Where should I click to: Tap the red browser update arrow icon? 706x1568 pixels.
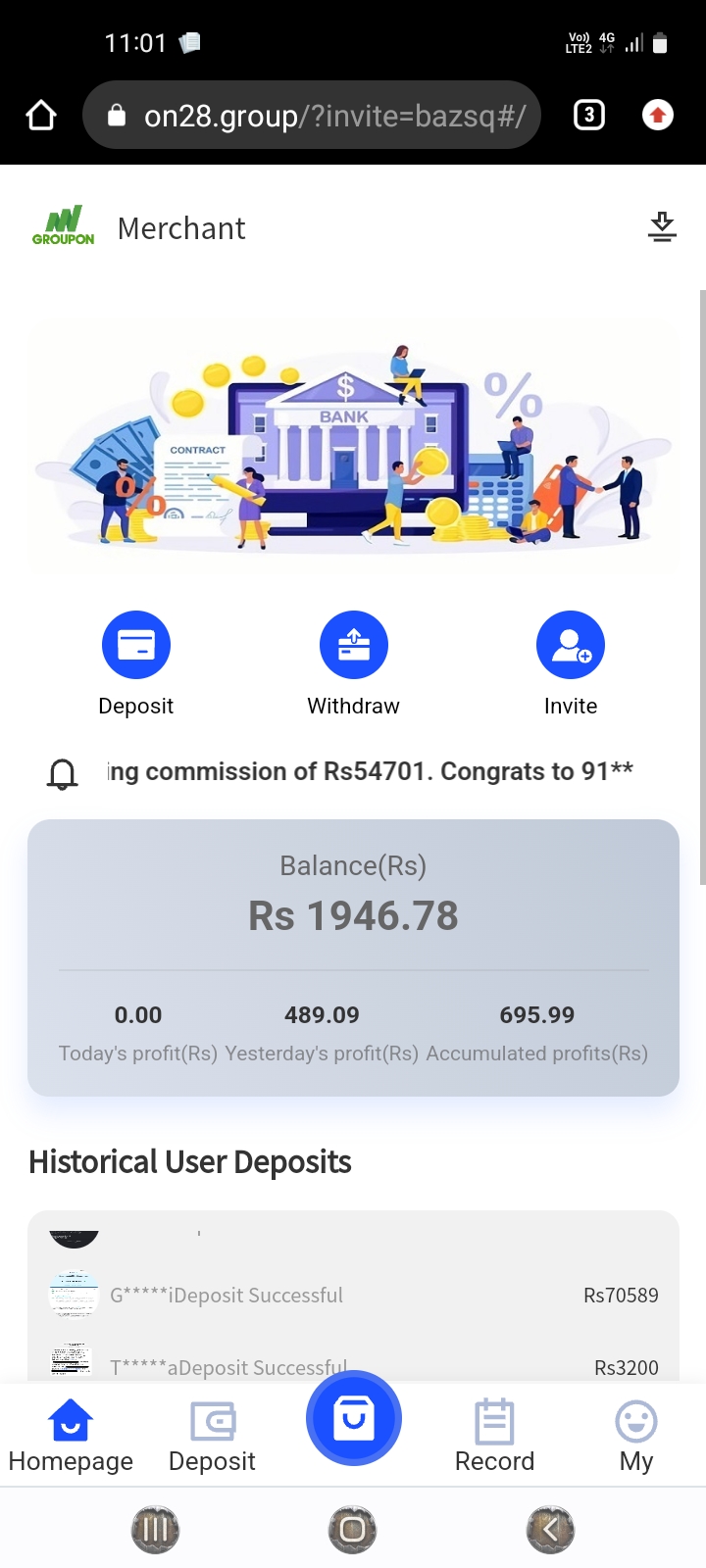[x=657, y=116]
